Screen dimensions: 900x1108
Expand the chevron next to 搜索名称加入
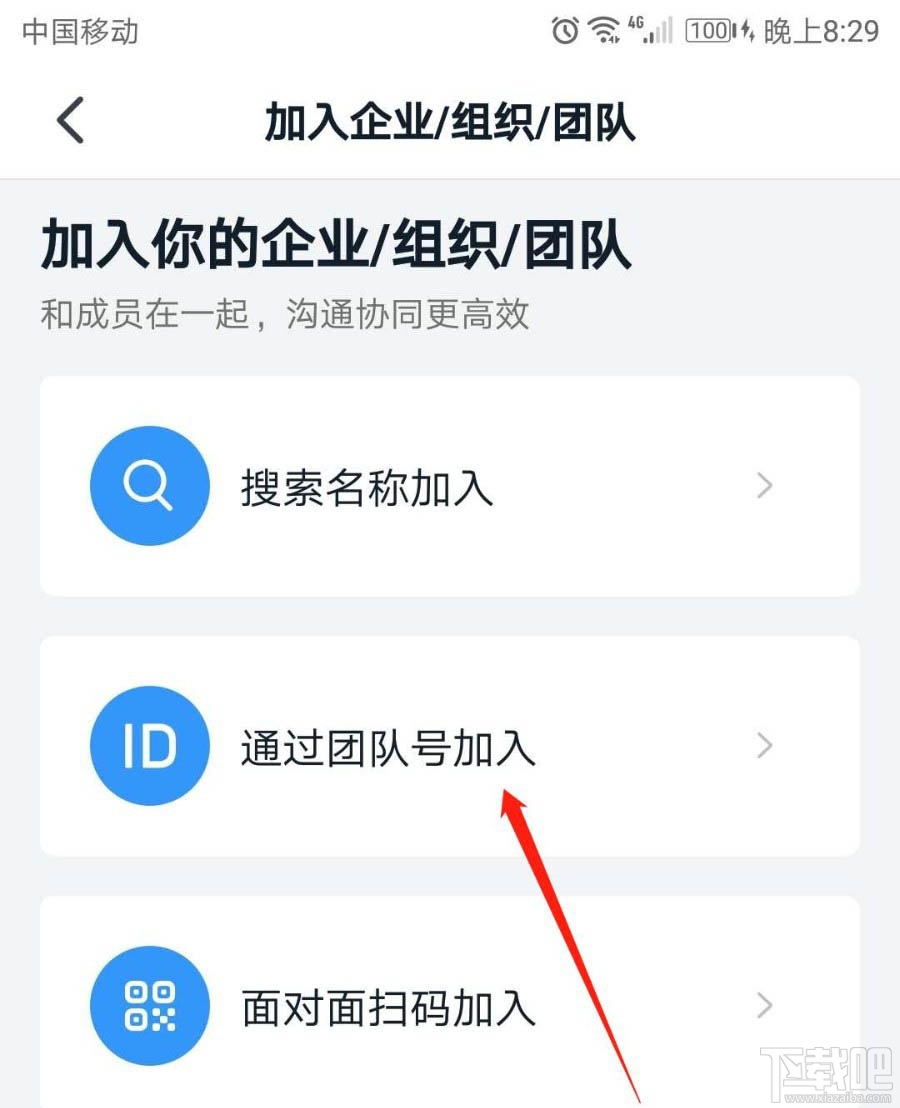pyautogui.click(x=764, y=486)
